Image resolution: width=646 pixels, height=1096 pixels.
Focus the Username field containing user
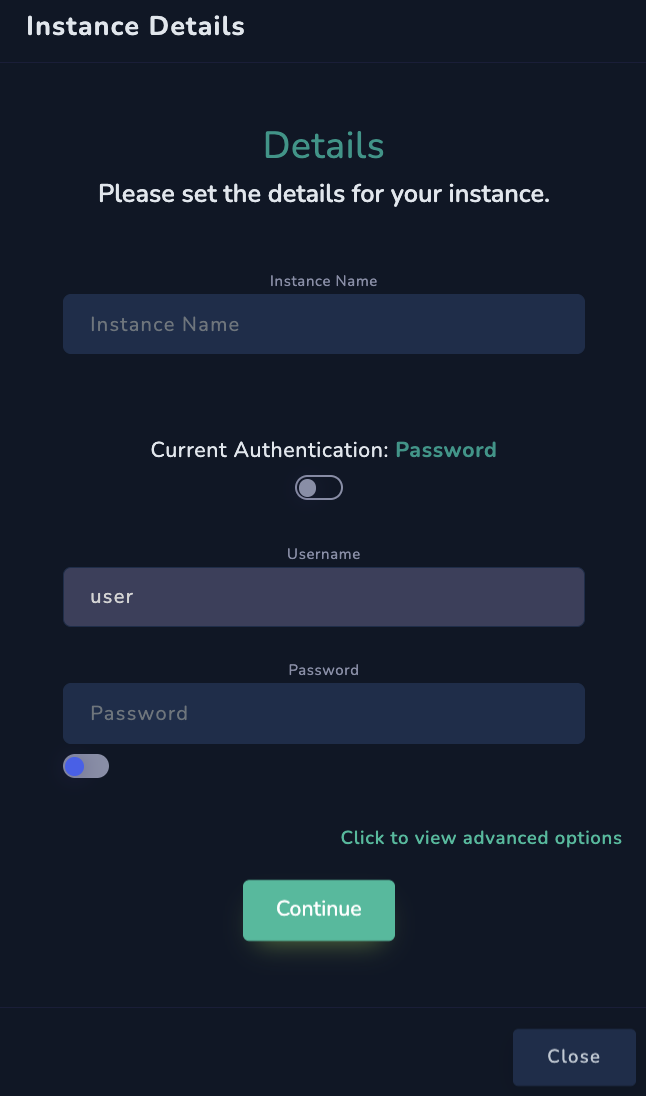click(x=324, y=597)
